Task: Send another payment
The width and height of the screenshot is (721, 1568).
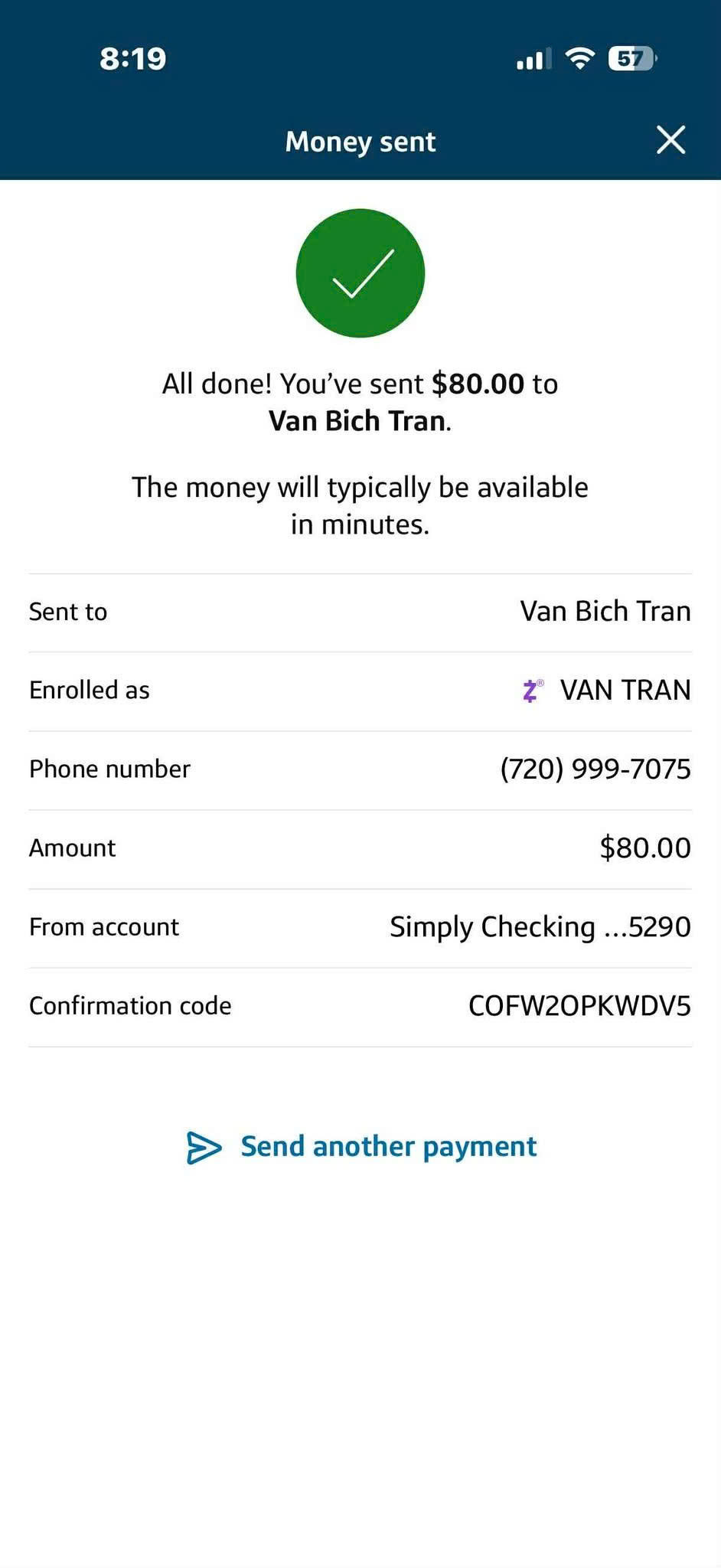Action: 361,1146
